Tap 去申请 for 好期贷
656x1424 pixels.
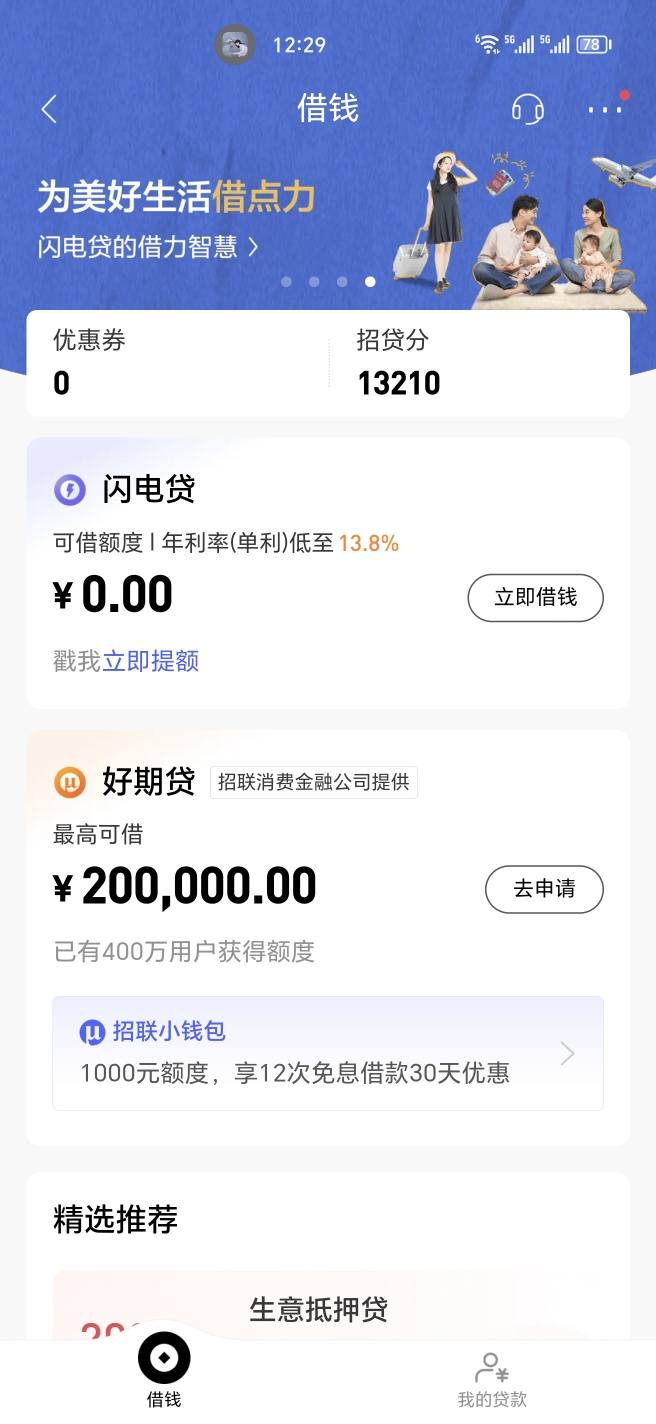tap(544, 889)
